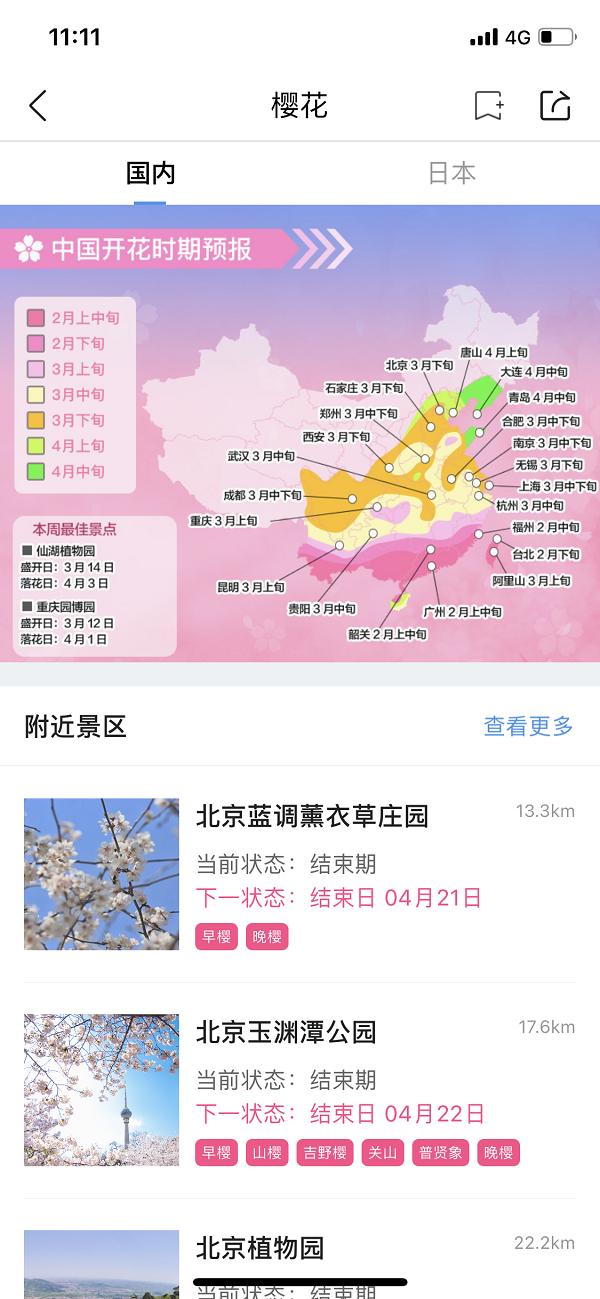Open 北京玉渊潭公园 listing
Screen dimensions: 600x1299
coord(286,1031)
